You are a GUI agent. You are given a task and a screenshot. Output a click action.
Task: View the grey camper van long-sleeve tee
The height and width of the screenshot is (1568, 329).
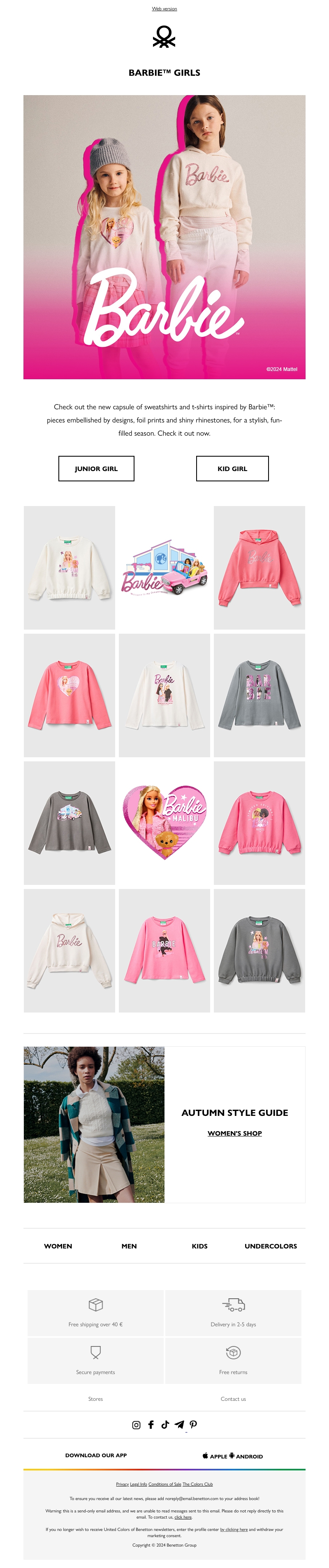pos(70,822)
